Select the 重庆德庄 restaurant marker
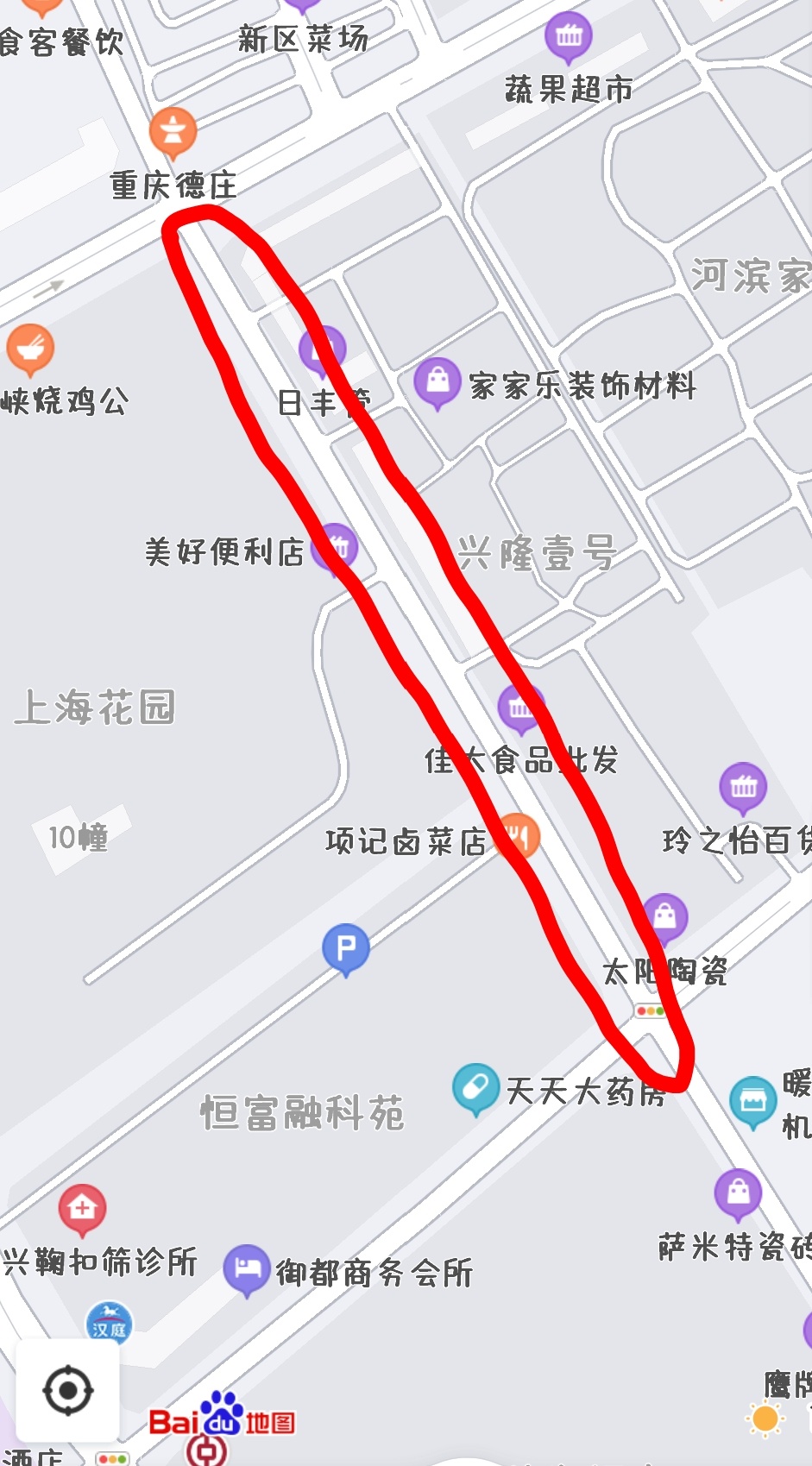Image resolution: width=812 pixels, height=1466 pixels. (173, 132)
